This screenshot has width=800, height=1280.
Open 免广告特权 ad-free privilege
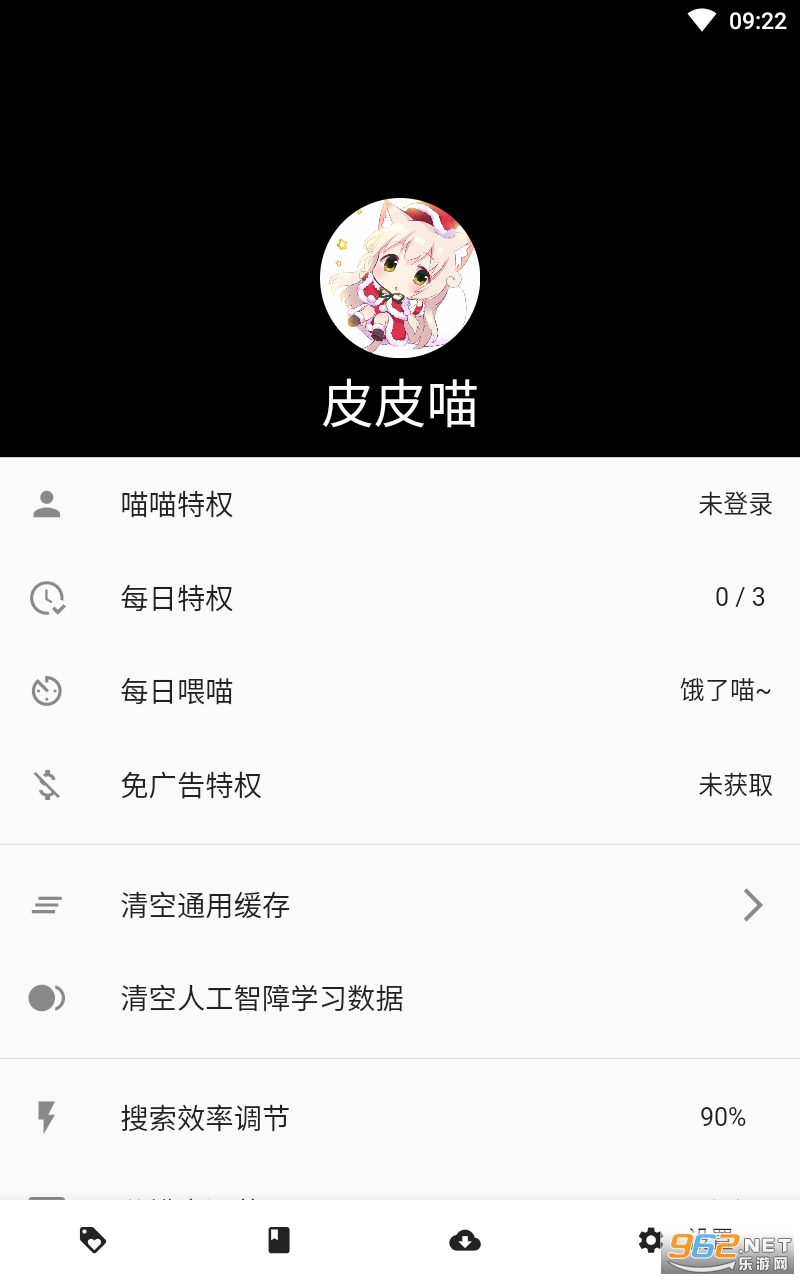(400, 785)
